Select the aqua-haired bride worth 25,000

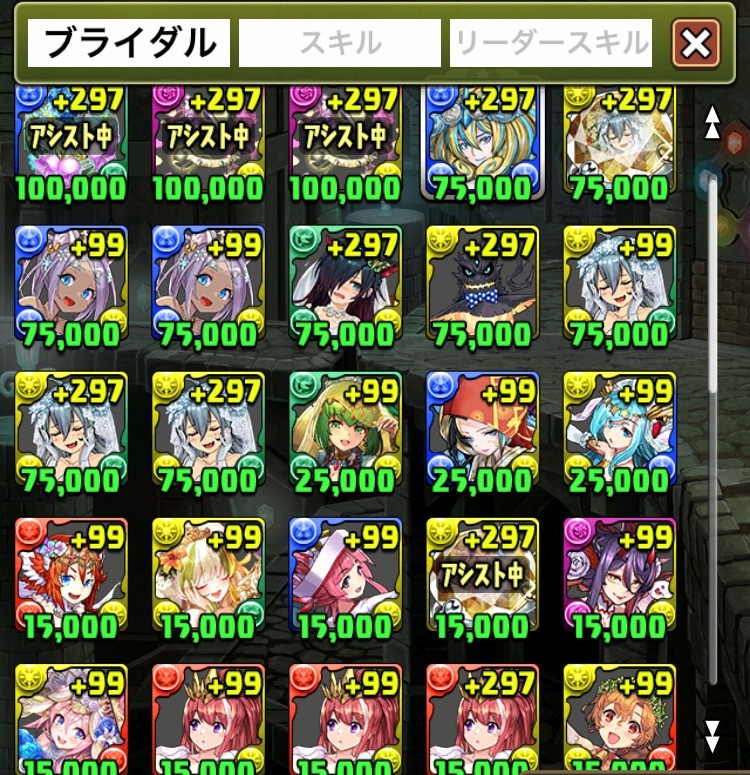coord(619,428)
